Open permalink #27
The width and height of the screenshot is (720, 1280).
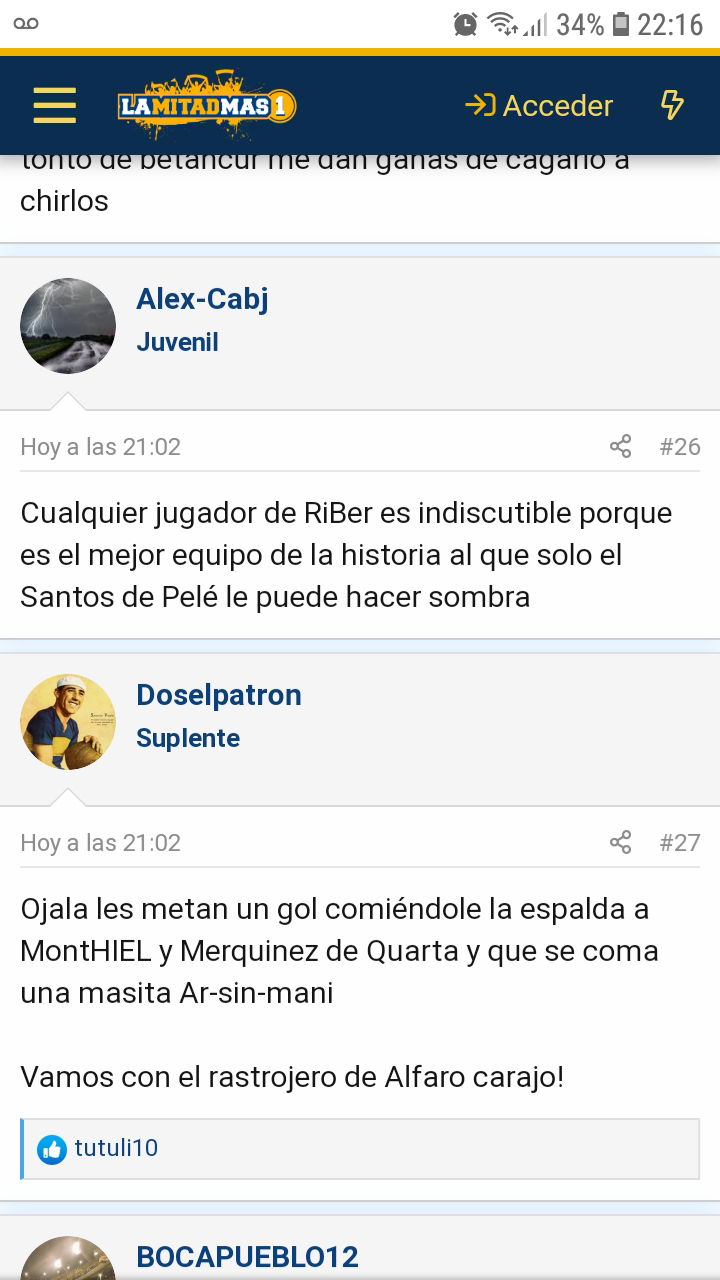click(x=680, y=842)
